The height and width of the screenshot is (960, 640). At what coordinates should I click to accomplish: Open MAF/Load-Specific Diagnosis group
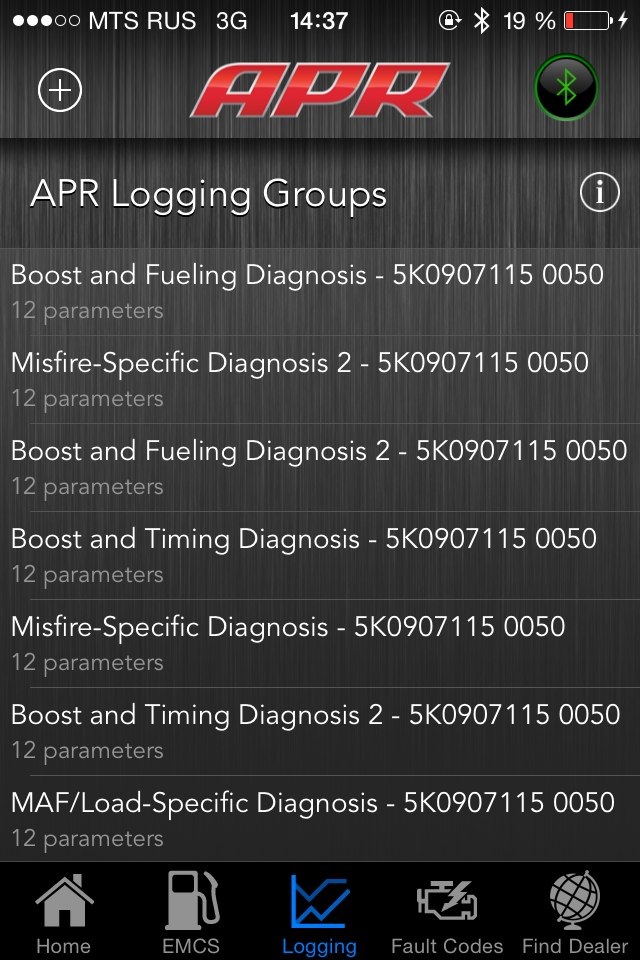[312, 818]
